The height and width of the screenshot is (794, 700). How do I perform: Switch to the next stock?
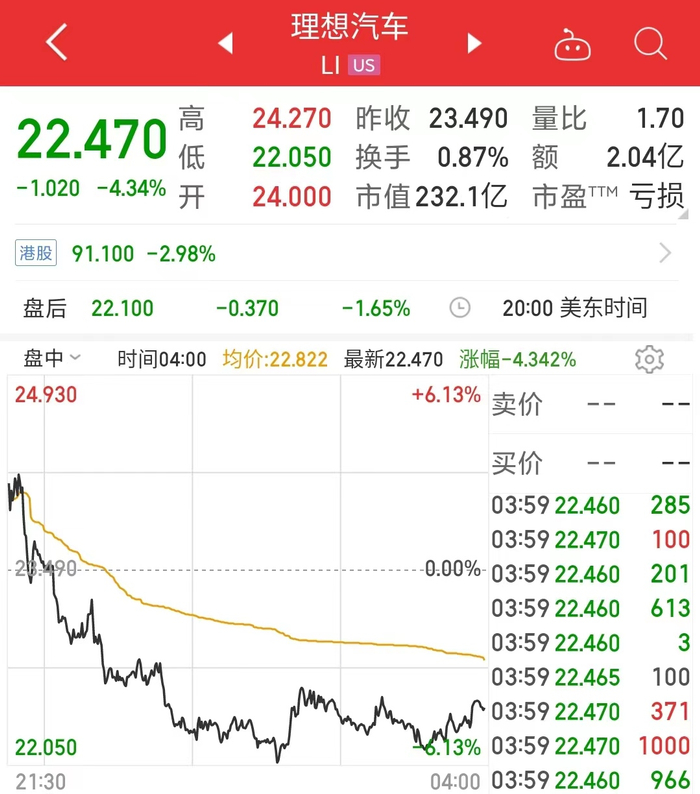[x=474, y=43]
